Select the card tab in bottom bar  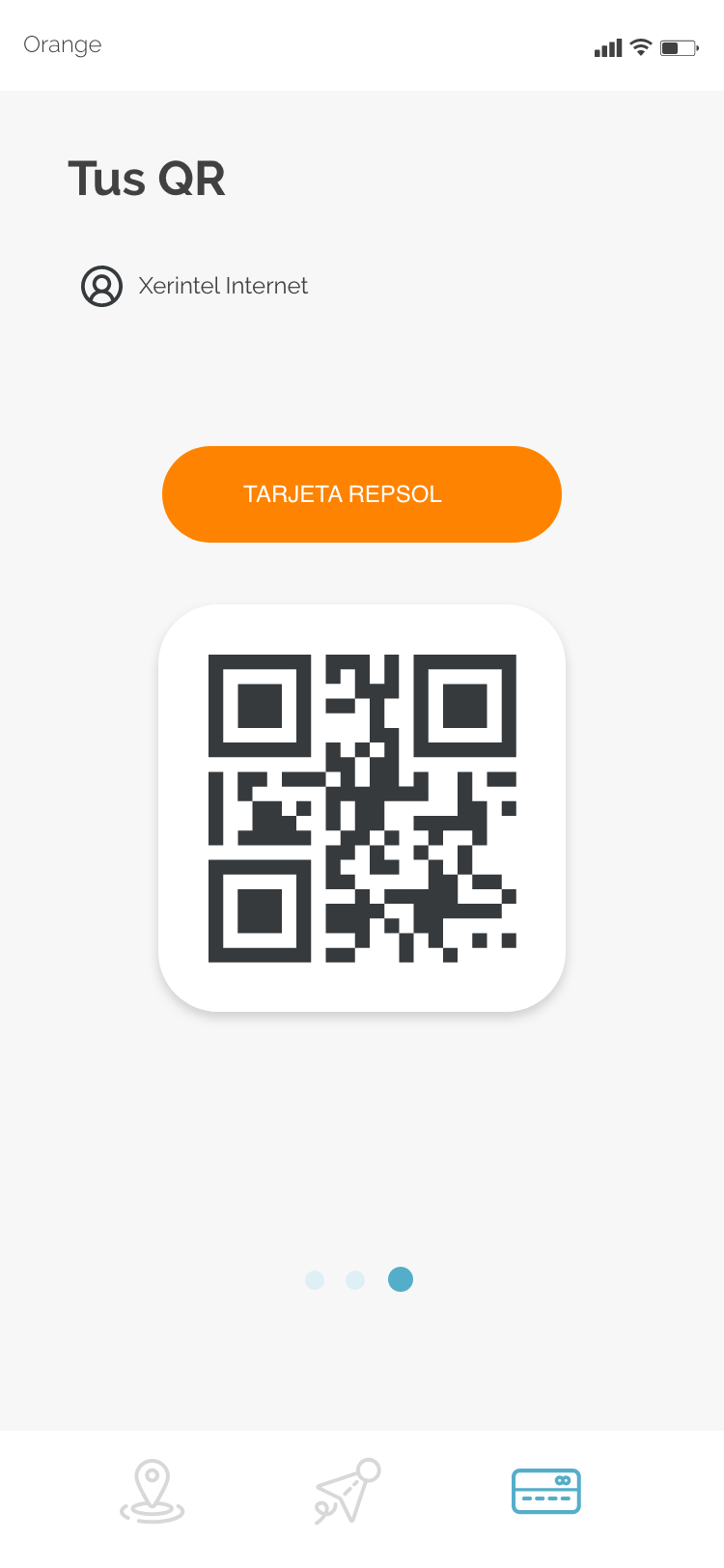[x=545, y=1491]
